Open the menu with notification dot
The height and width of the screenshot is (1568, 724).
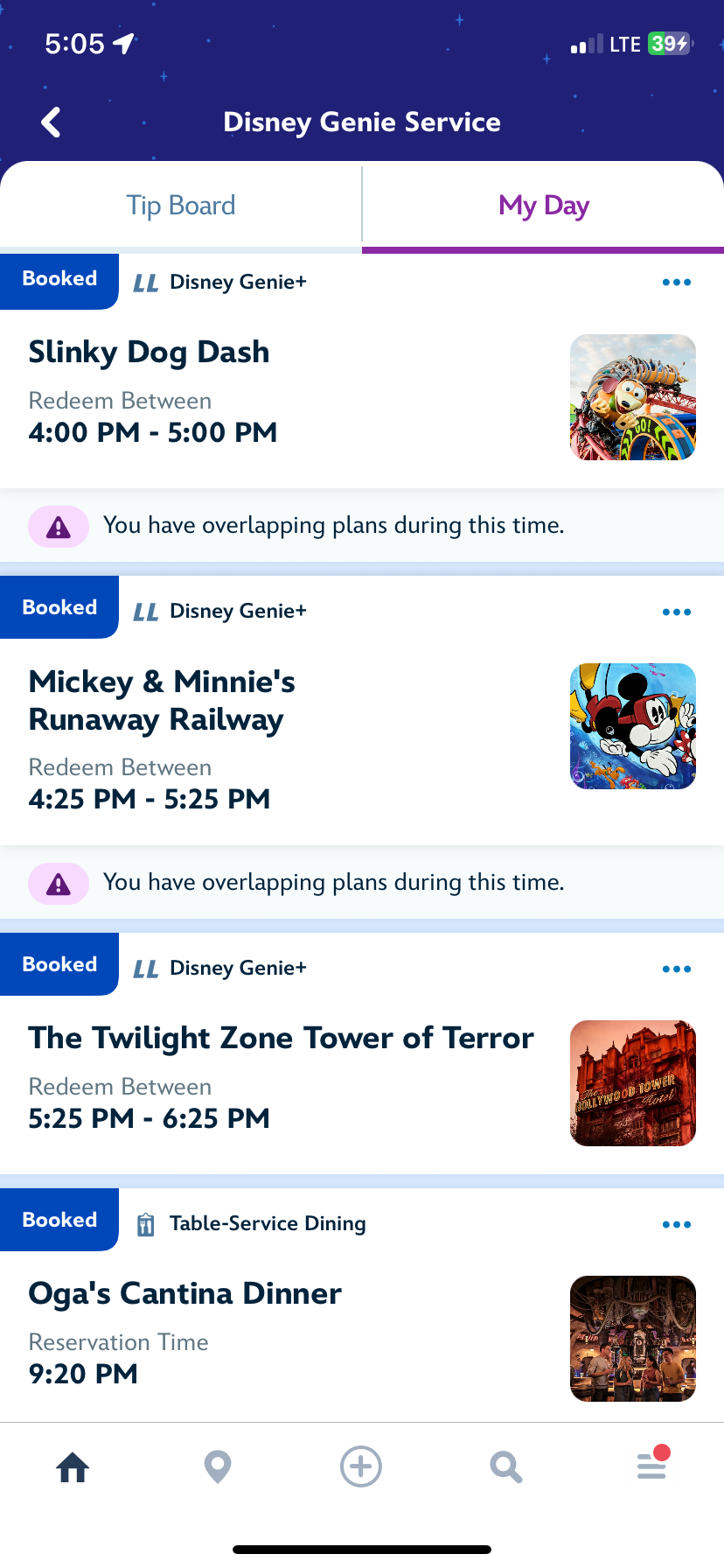click(x=651, y=1466)
